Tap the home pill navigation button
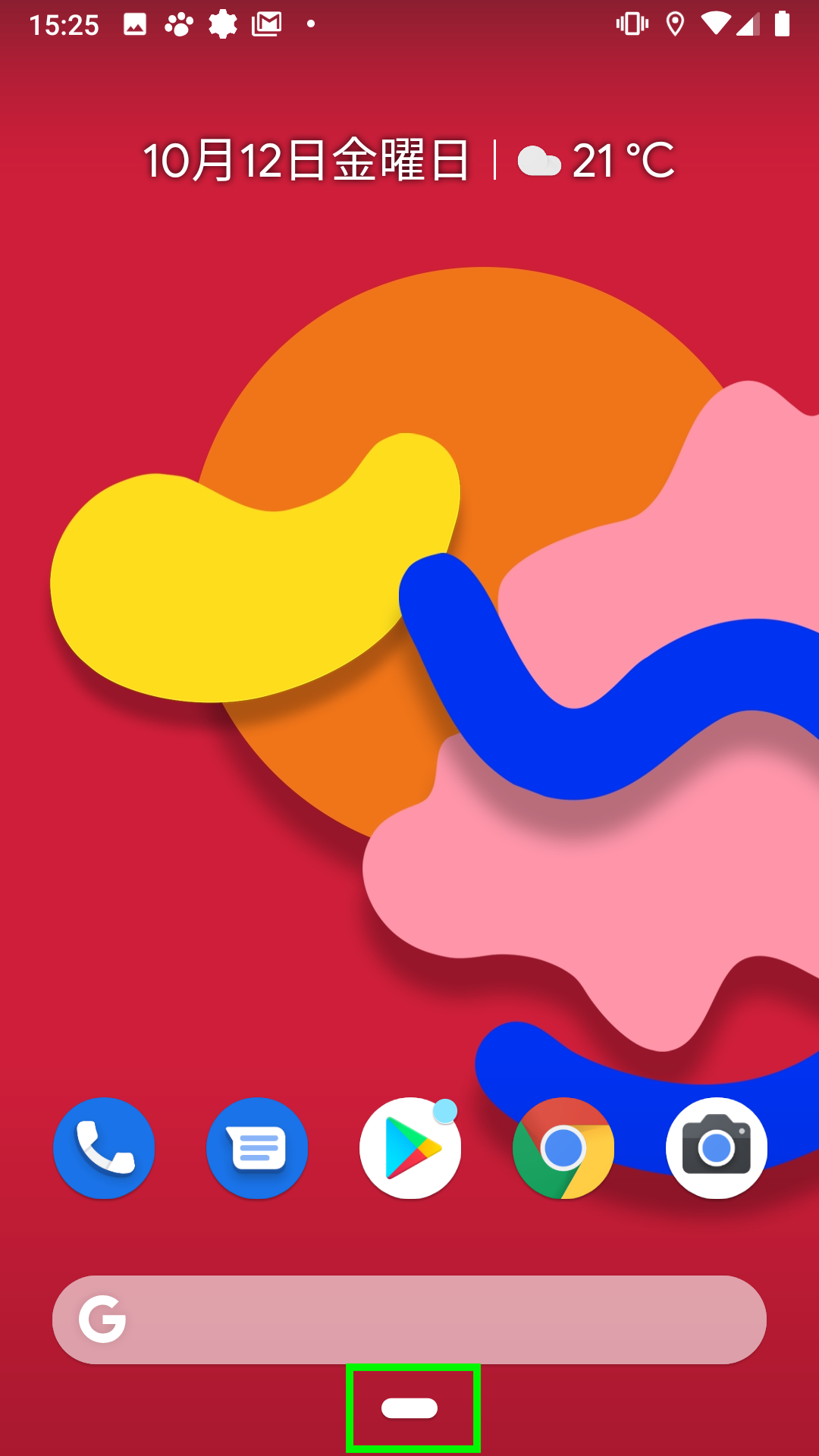The height and width of the screenshot is (1456, 819). click(x=409, y=1408)
